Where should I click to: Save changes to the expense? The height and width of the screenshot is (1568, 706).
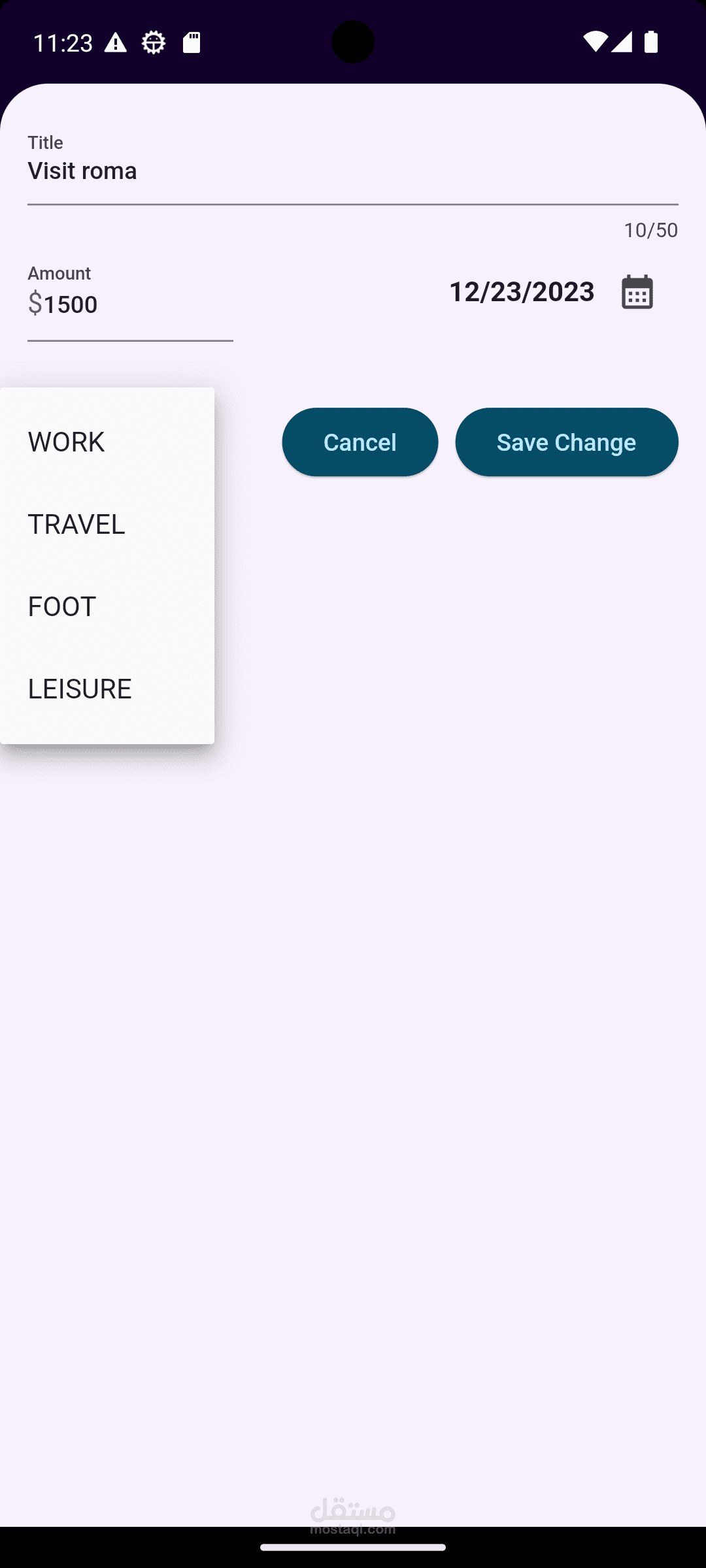point(567,442)
